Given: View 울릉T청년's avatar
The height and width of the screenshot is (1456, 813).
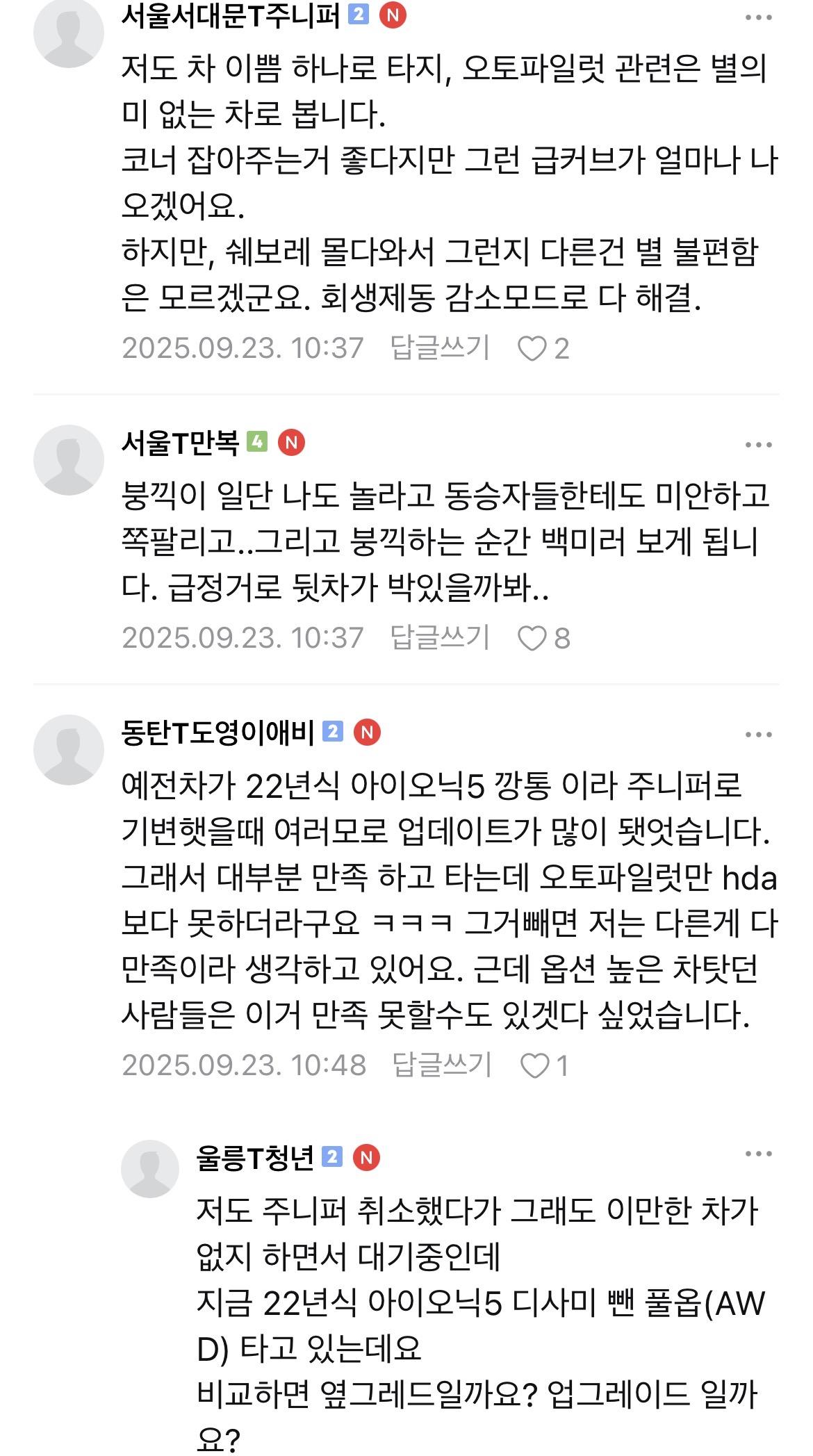Looking at the screenshot, I should click(149, 1168).
